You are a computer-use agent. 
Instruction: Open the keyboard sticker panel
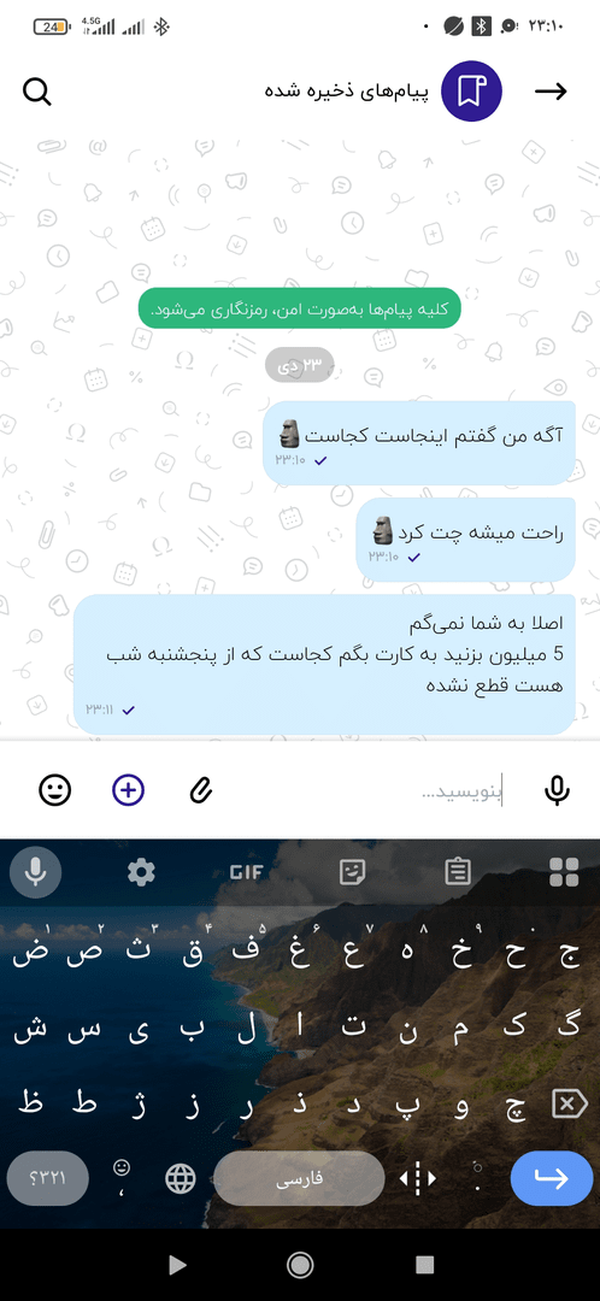point(352,872)
